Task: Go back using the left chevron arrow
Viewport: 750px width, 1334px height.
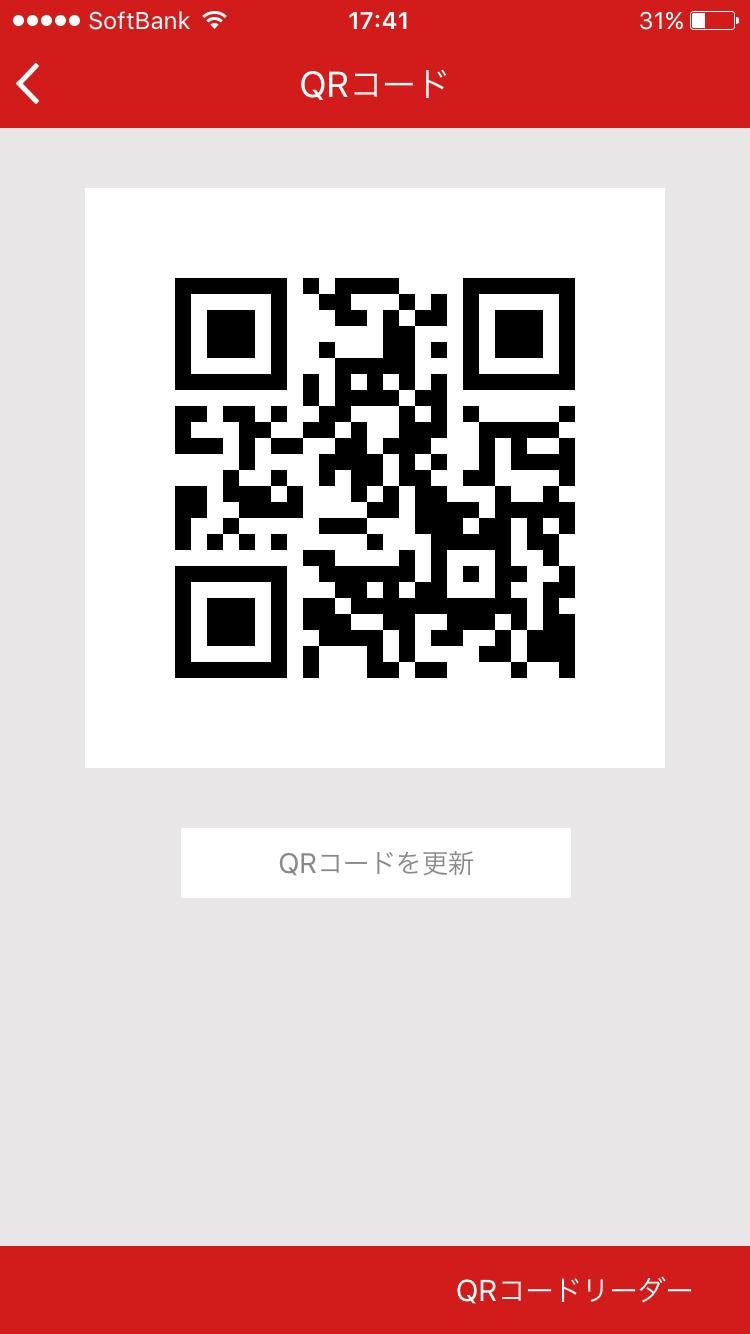Action: pos(27,84)
